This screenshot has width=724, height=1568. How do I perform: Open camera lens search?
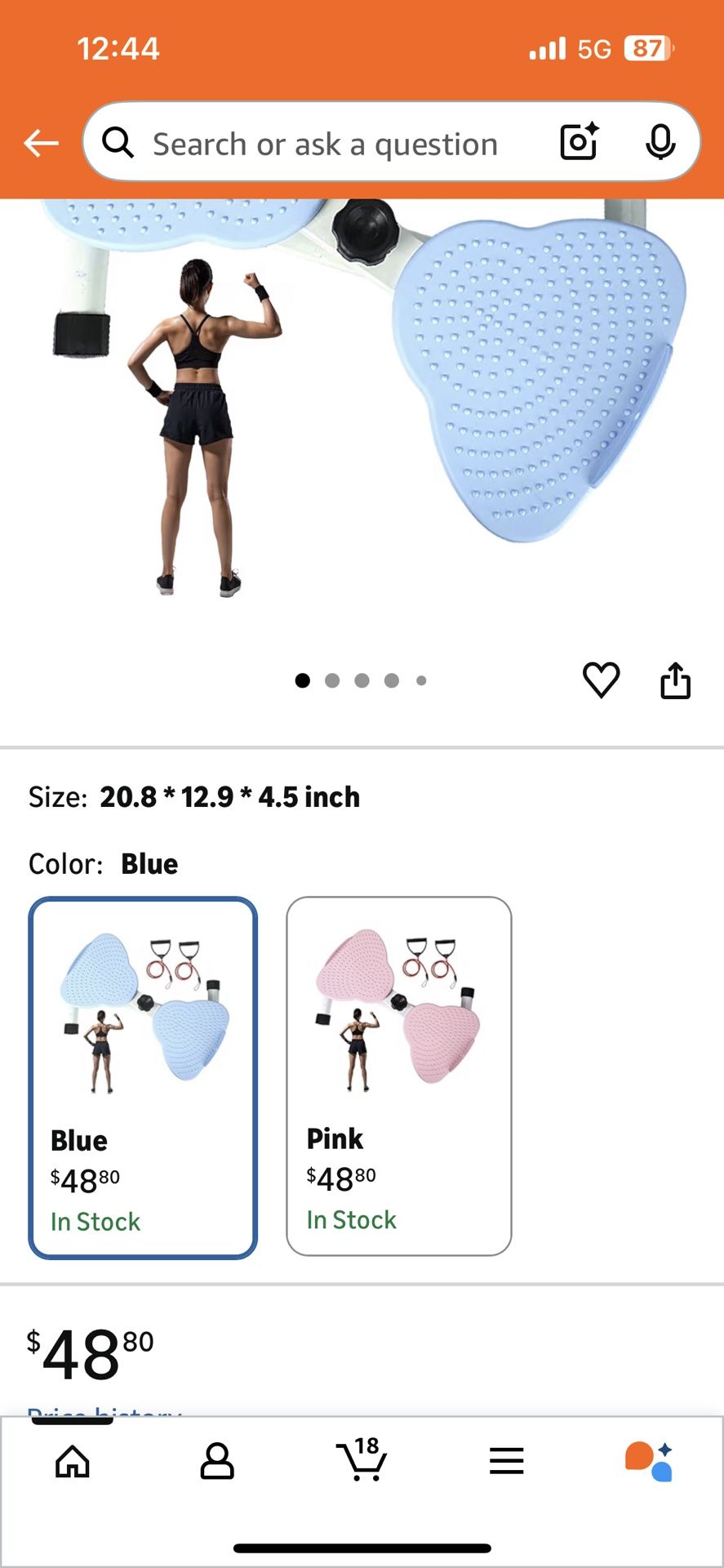[579, 143]
